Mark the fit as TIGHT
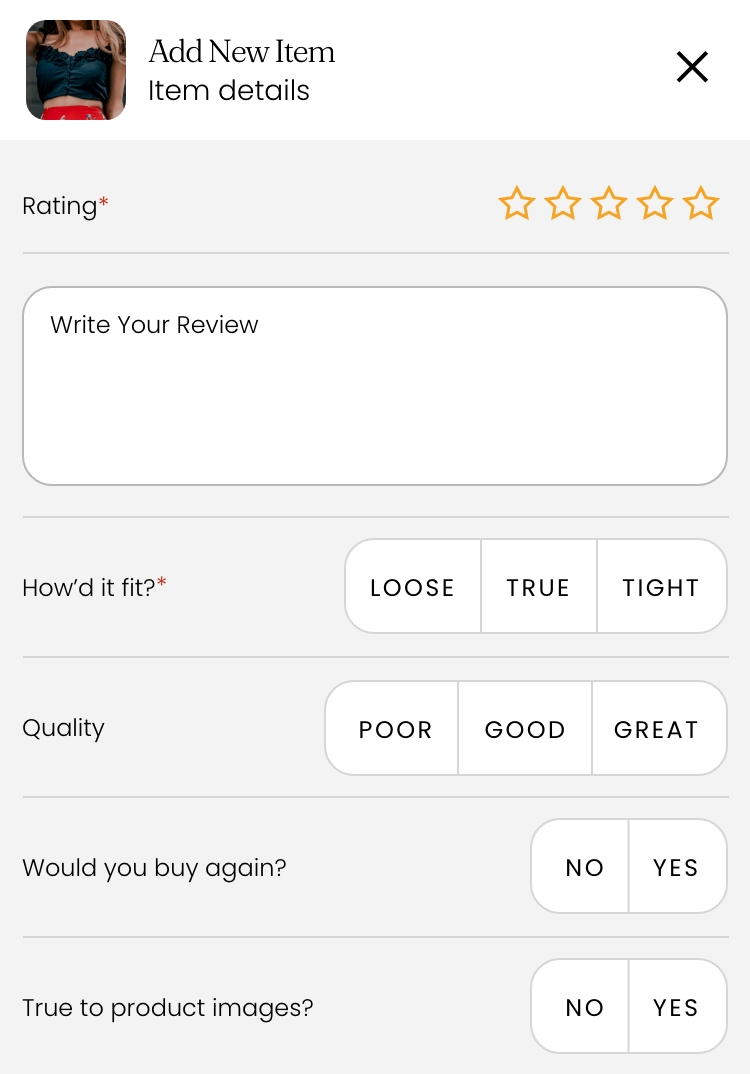 661,587
